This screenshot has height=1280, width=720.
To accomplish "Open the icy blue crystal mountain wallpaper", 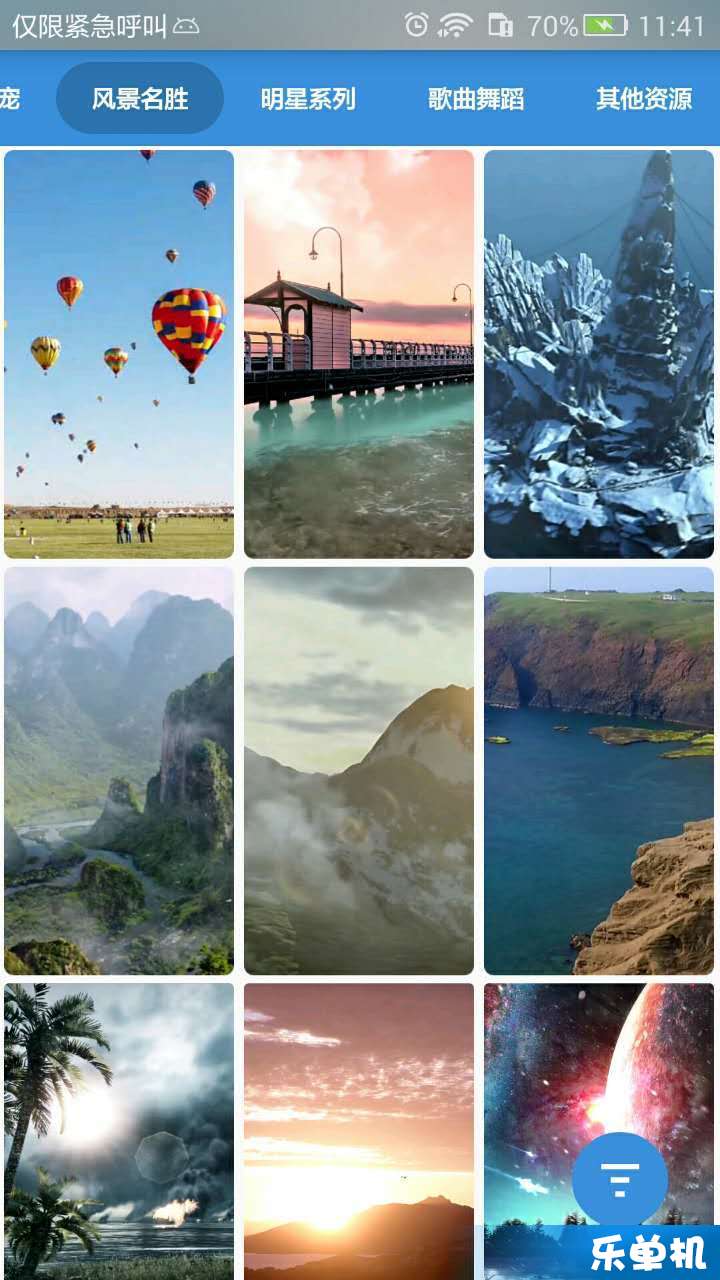I will coord(599,354).
